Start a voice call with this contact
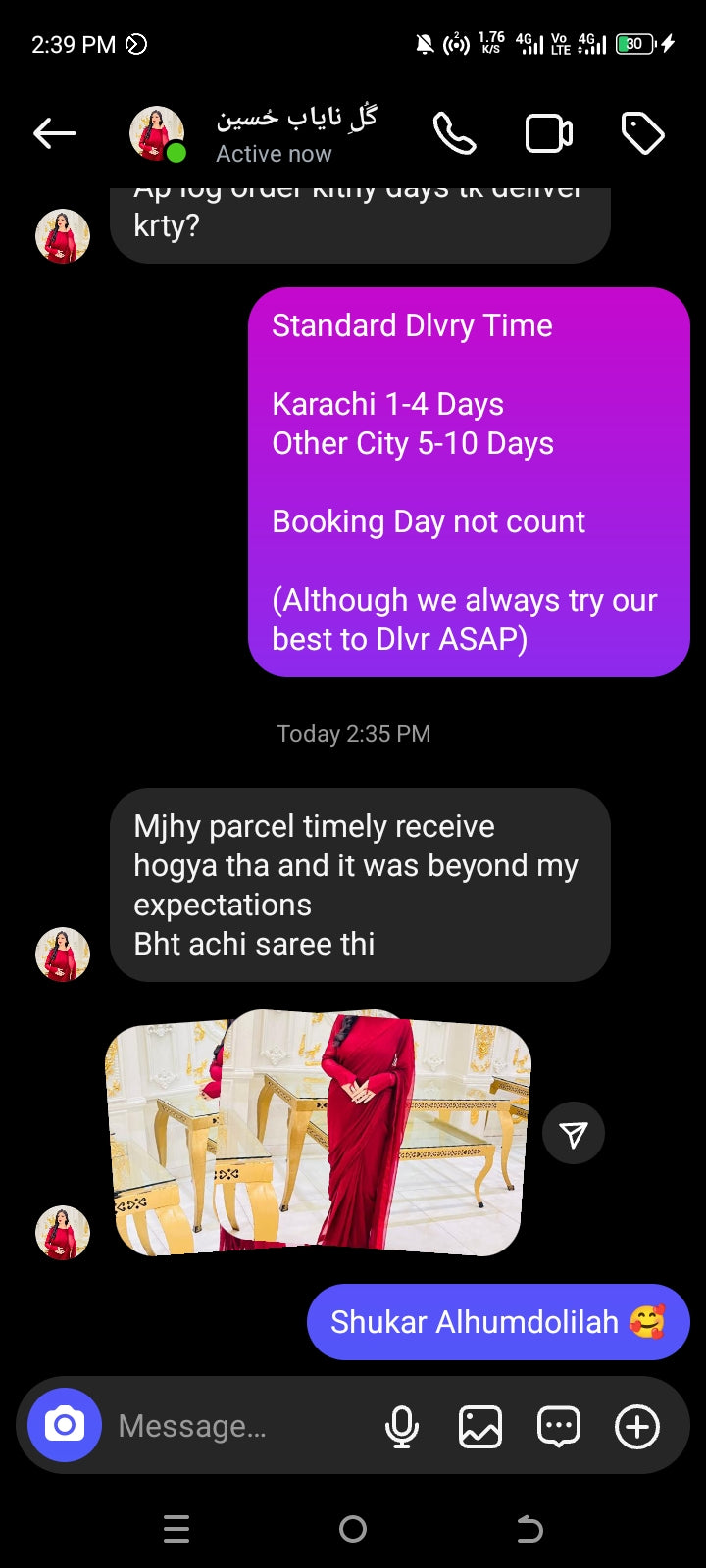The height and width of the screenshot is (1568, 706). click(455, 133)
